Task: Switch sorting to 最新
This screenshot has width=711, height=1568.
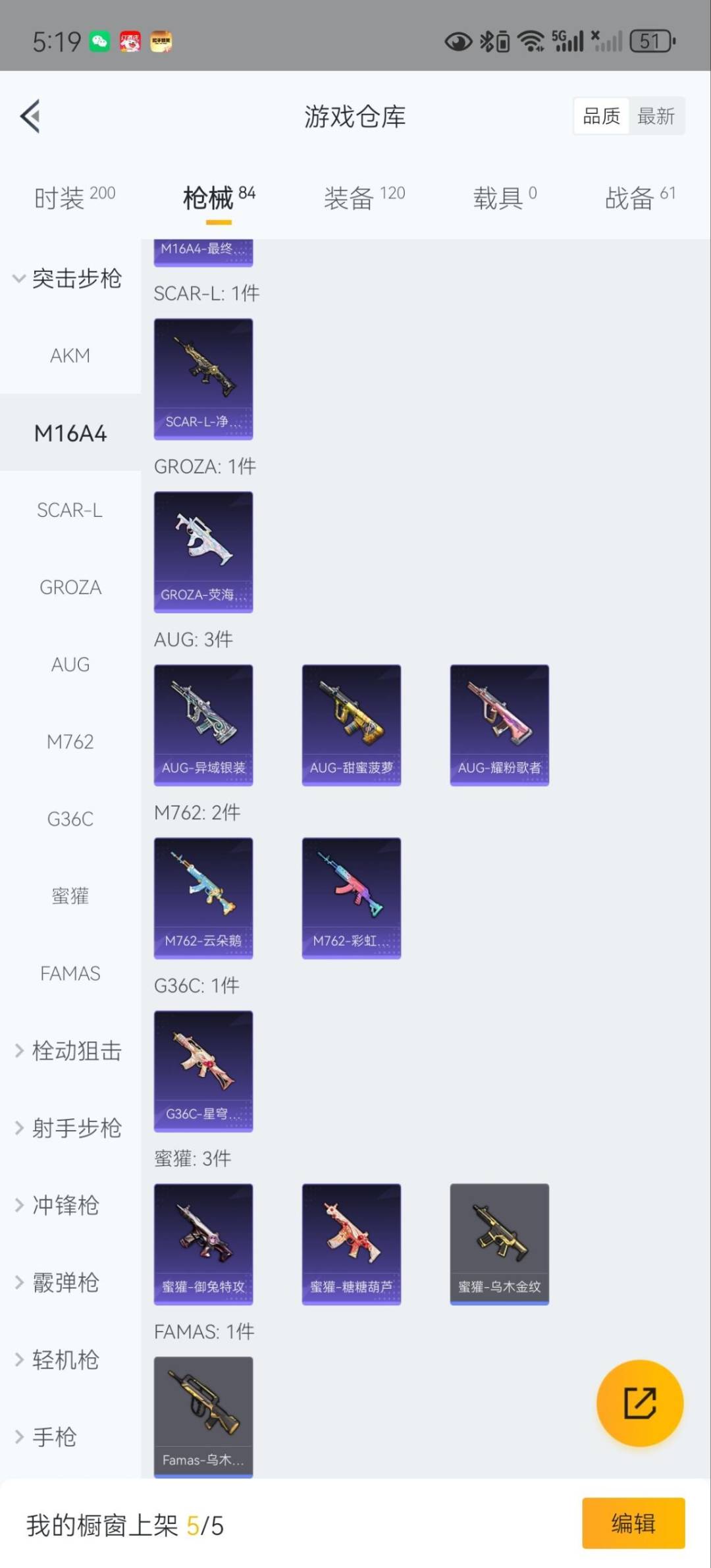Action: click(x=656, y=117)
